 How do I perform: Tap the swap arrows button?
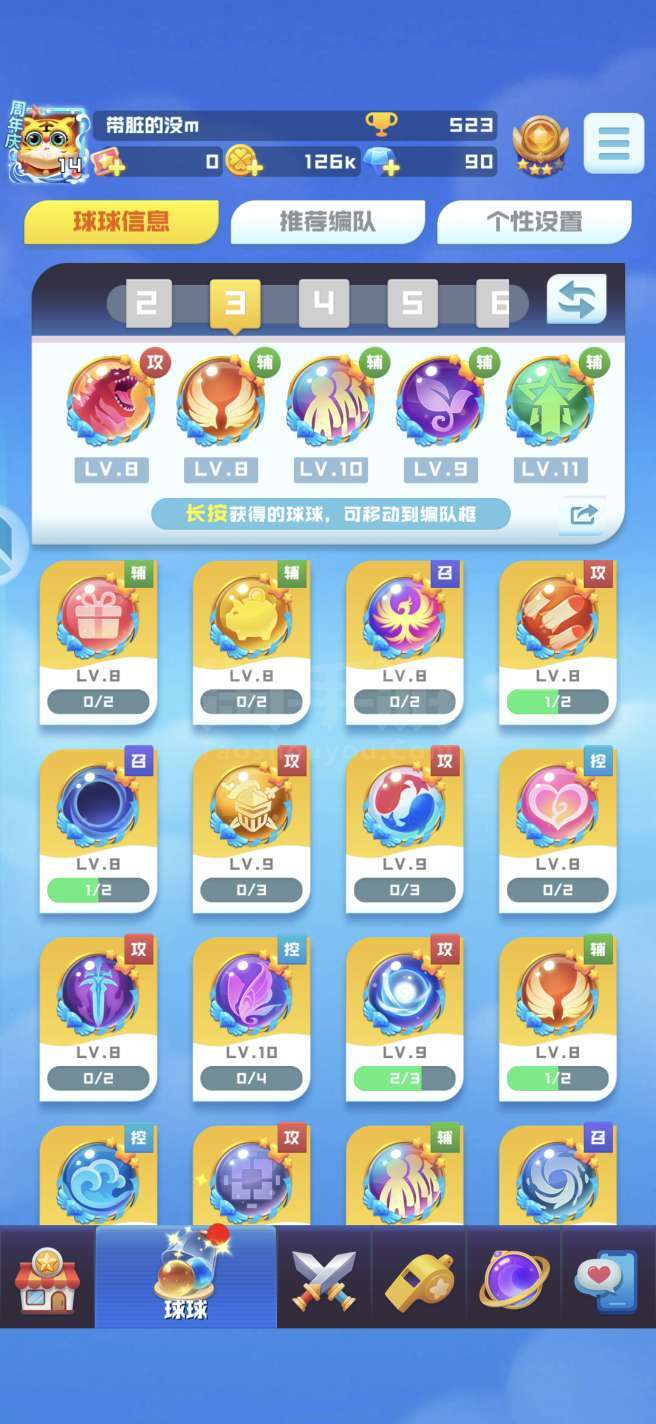pyautogui.click(x=577, y=299)
